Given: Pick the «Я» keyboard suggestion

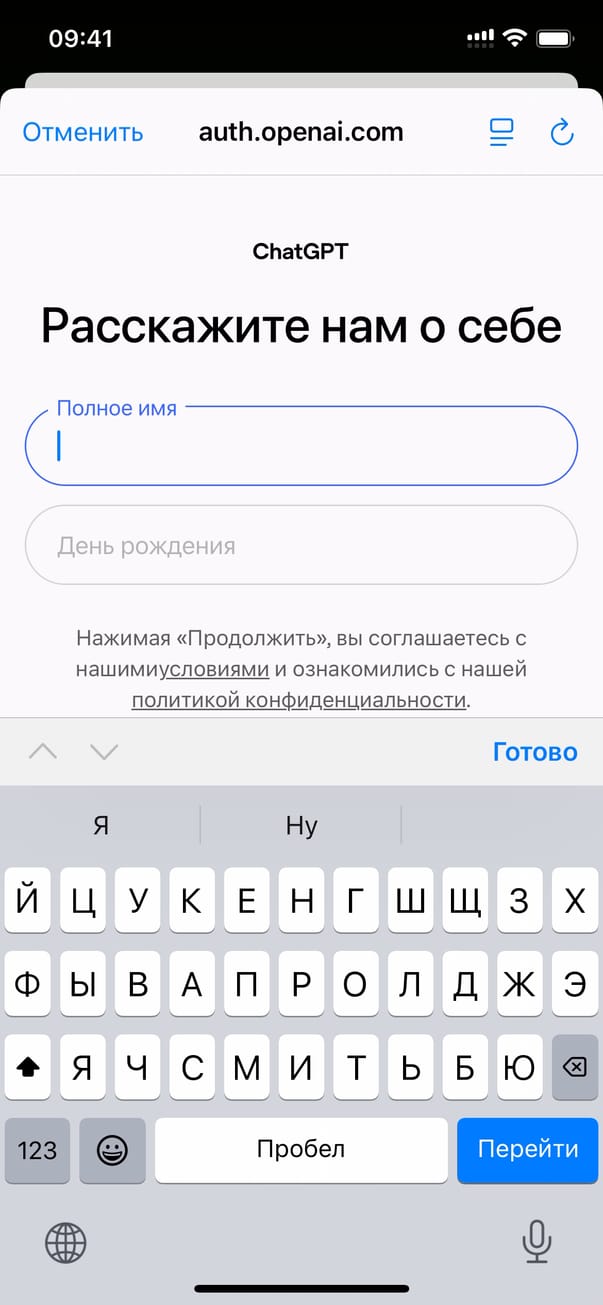Looking at the screenshot, I should click(x=100, y=825).
